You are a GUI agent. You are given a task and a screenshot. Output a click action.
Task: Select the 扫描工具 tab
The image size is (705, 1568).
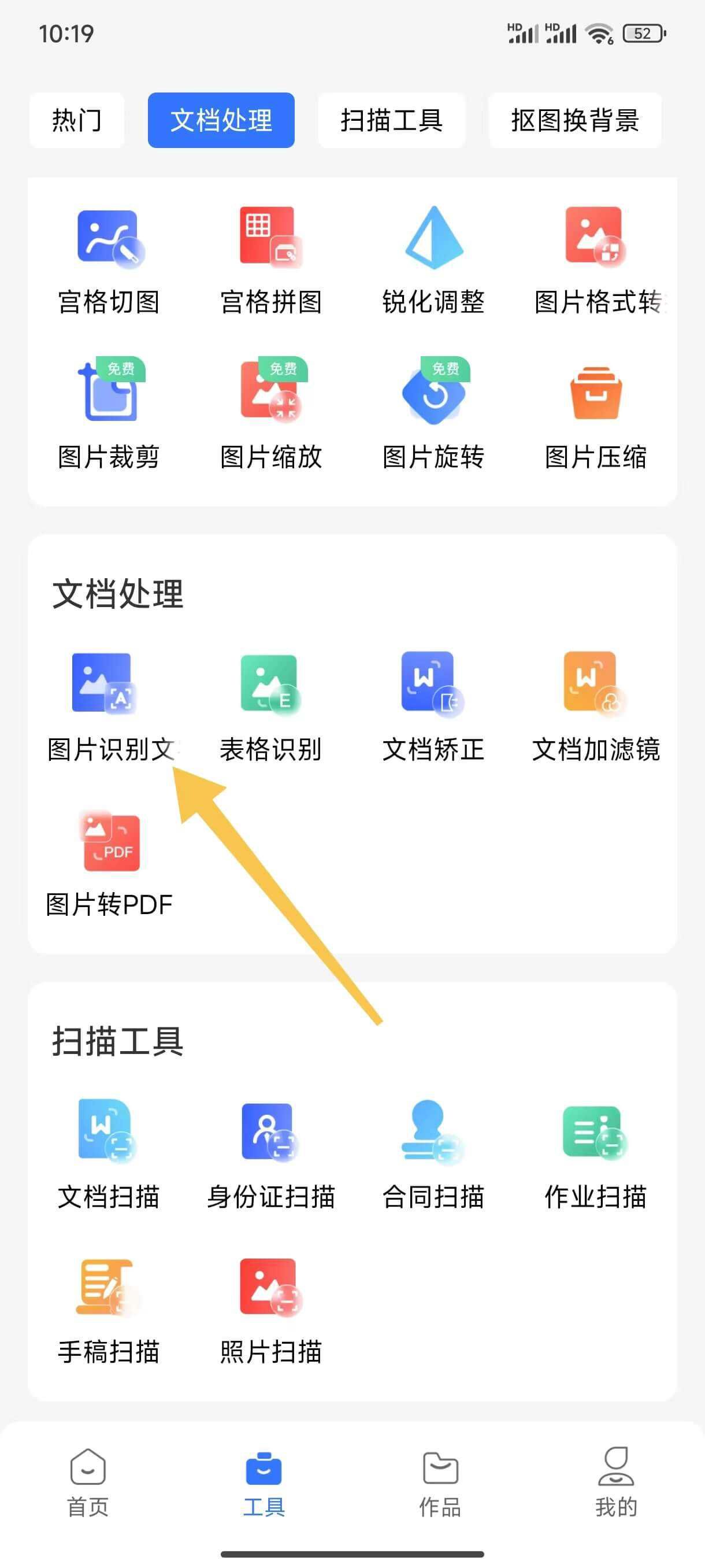tap(391, 120)
